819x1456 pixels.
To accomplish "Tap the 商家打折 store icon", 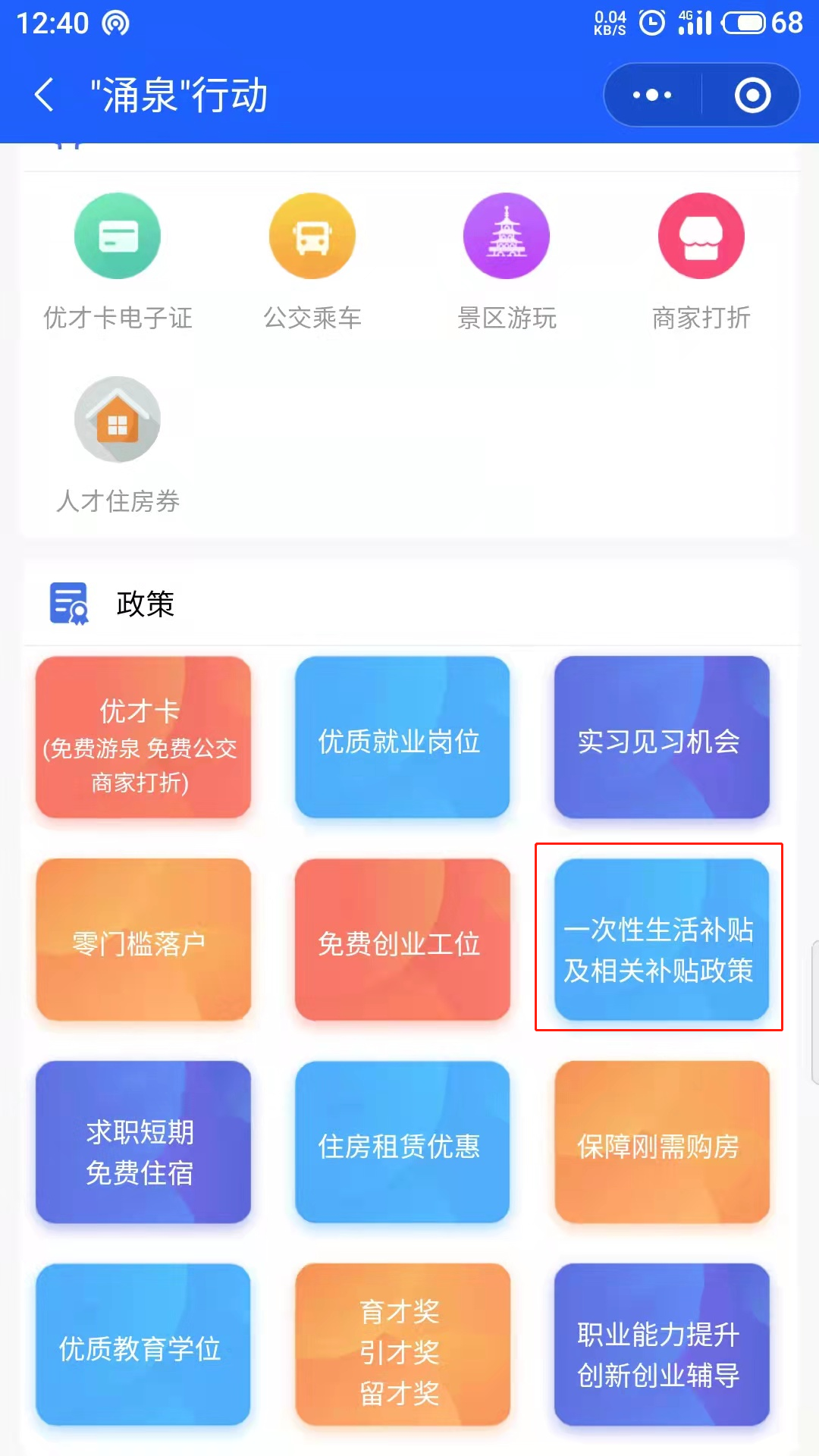I will pos(700,235).
